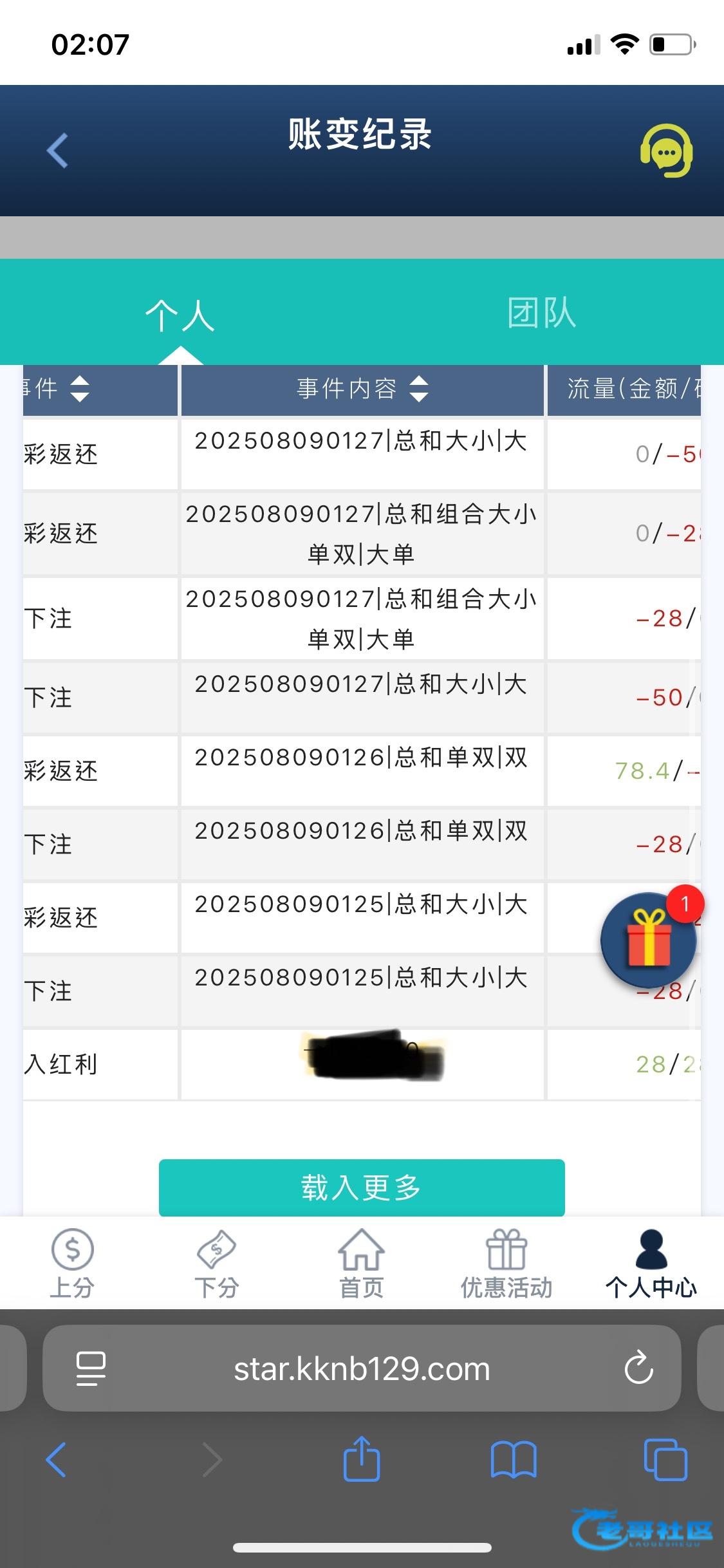The image size is (724, 1568).
Task: Reload the page in Safari
Action: pyautogui.click(x=639, y=1368)
